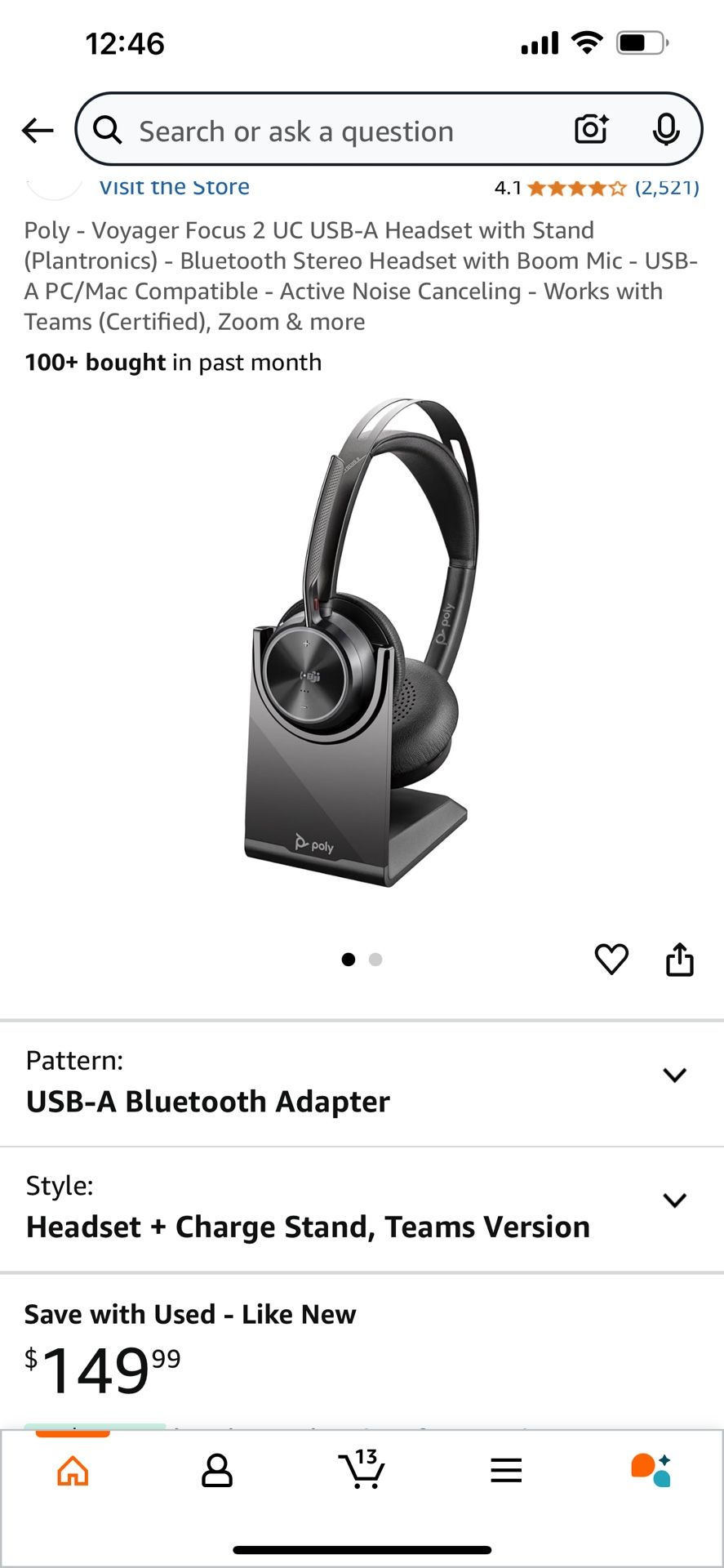
Task: Add headset to wish list with heart
Action: (x=611, y=959)
